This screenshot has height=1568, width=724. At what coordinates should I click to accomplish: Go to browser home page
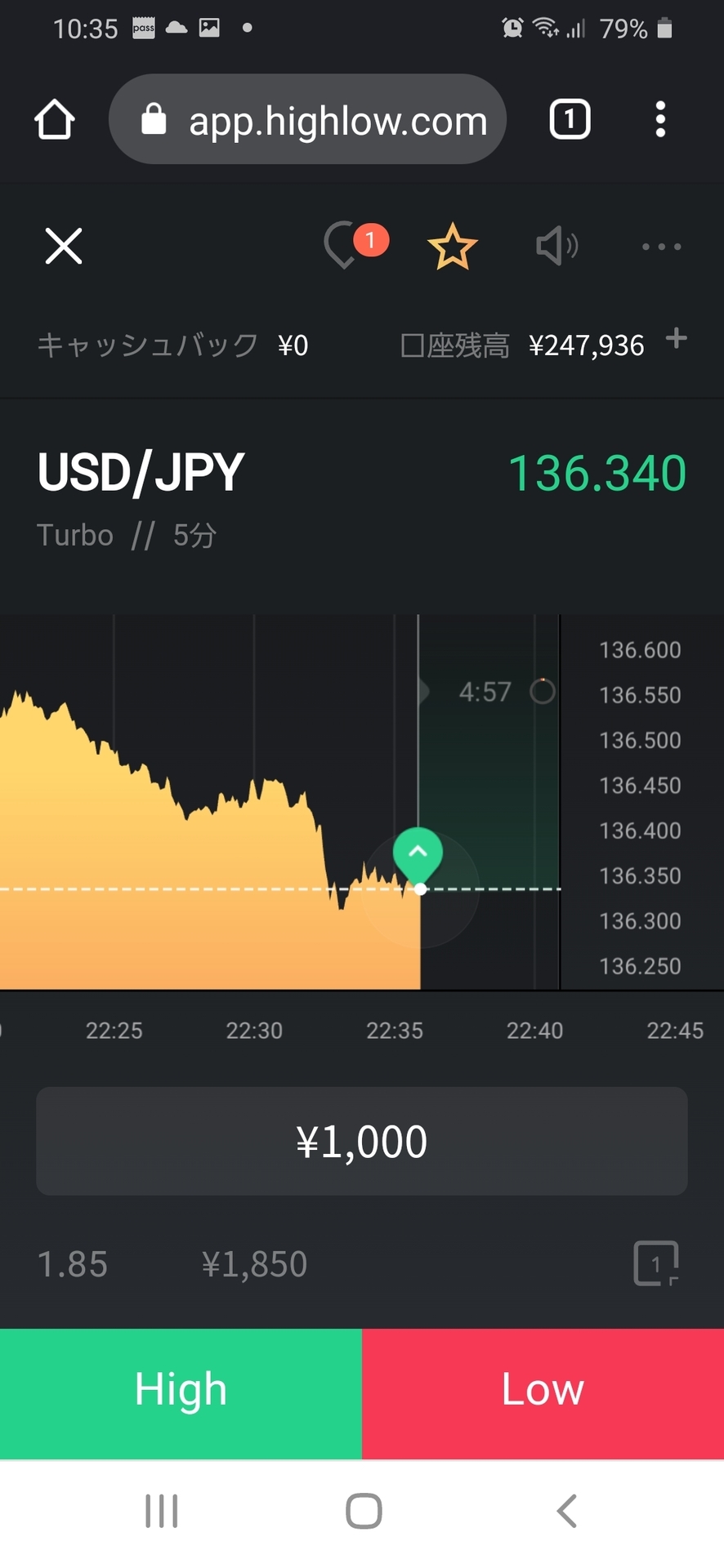point(55,120)
